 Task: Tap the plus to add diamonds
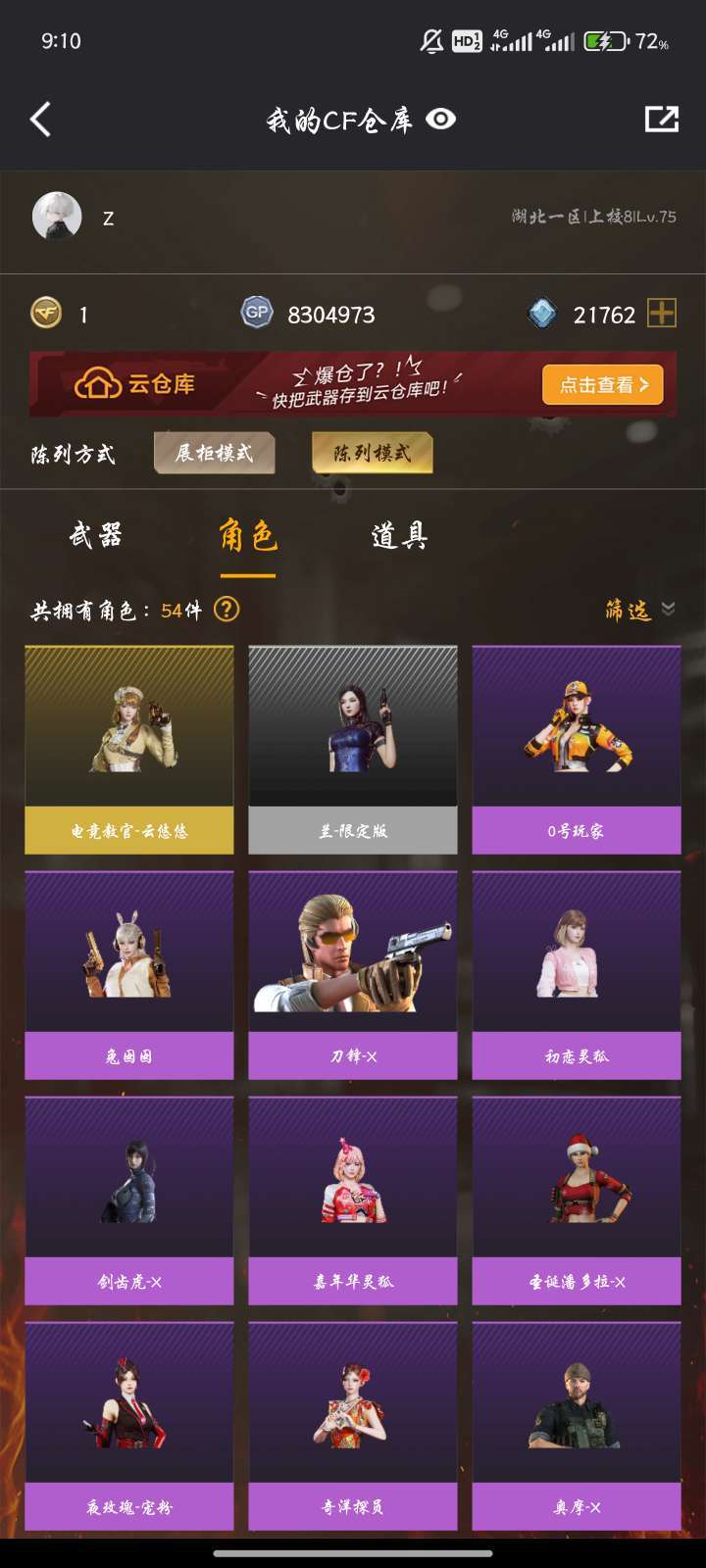(662, 314)
